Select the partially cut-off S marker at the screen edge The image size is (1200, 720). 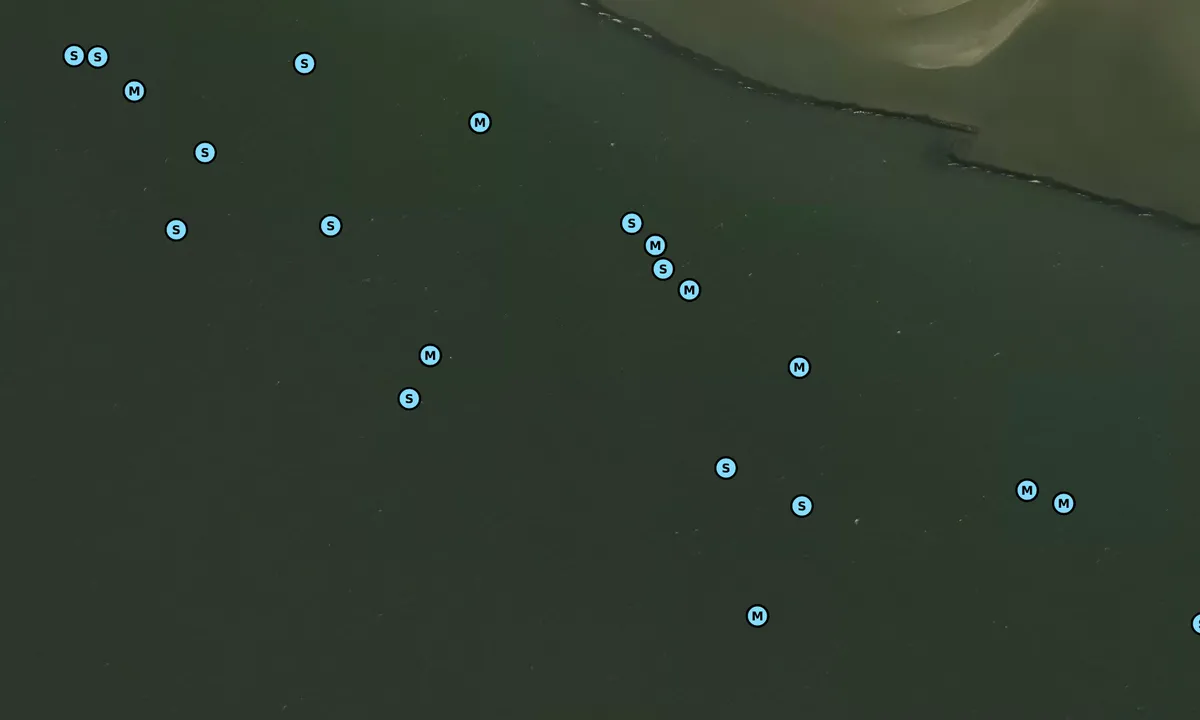[x=1196, y=624]
